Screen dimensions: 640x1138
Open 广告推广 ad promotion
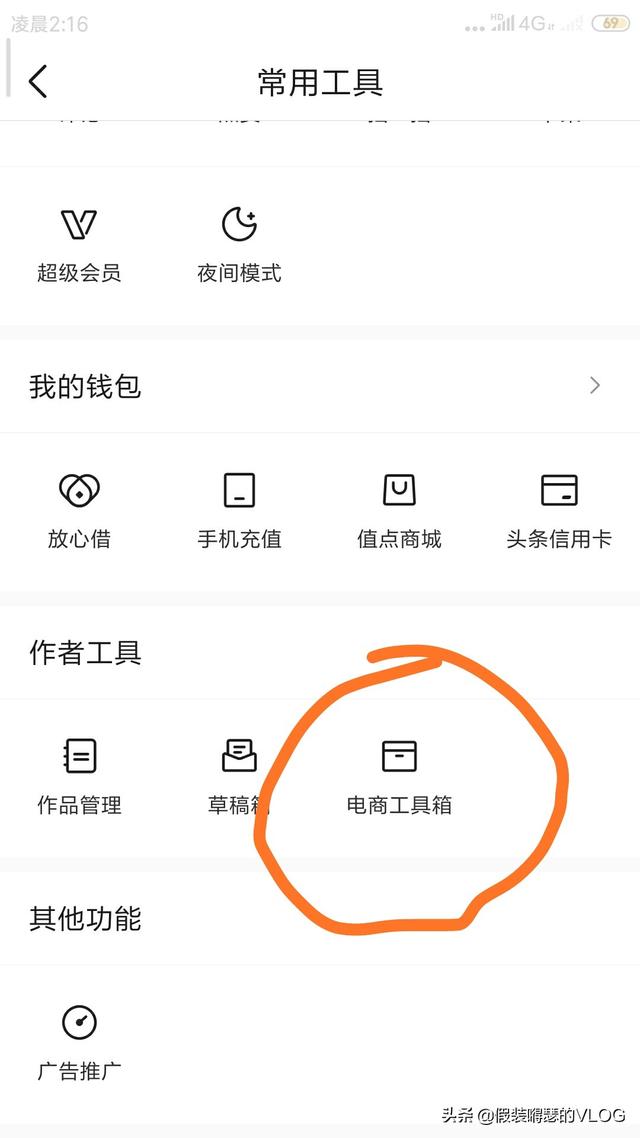point(79,1042)
